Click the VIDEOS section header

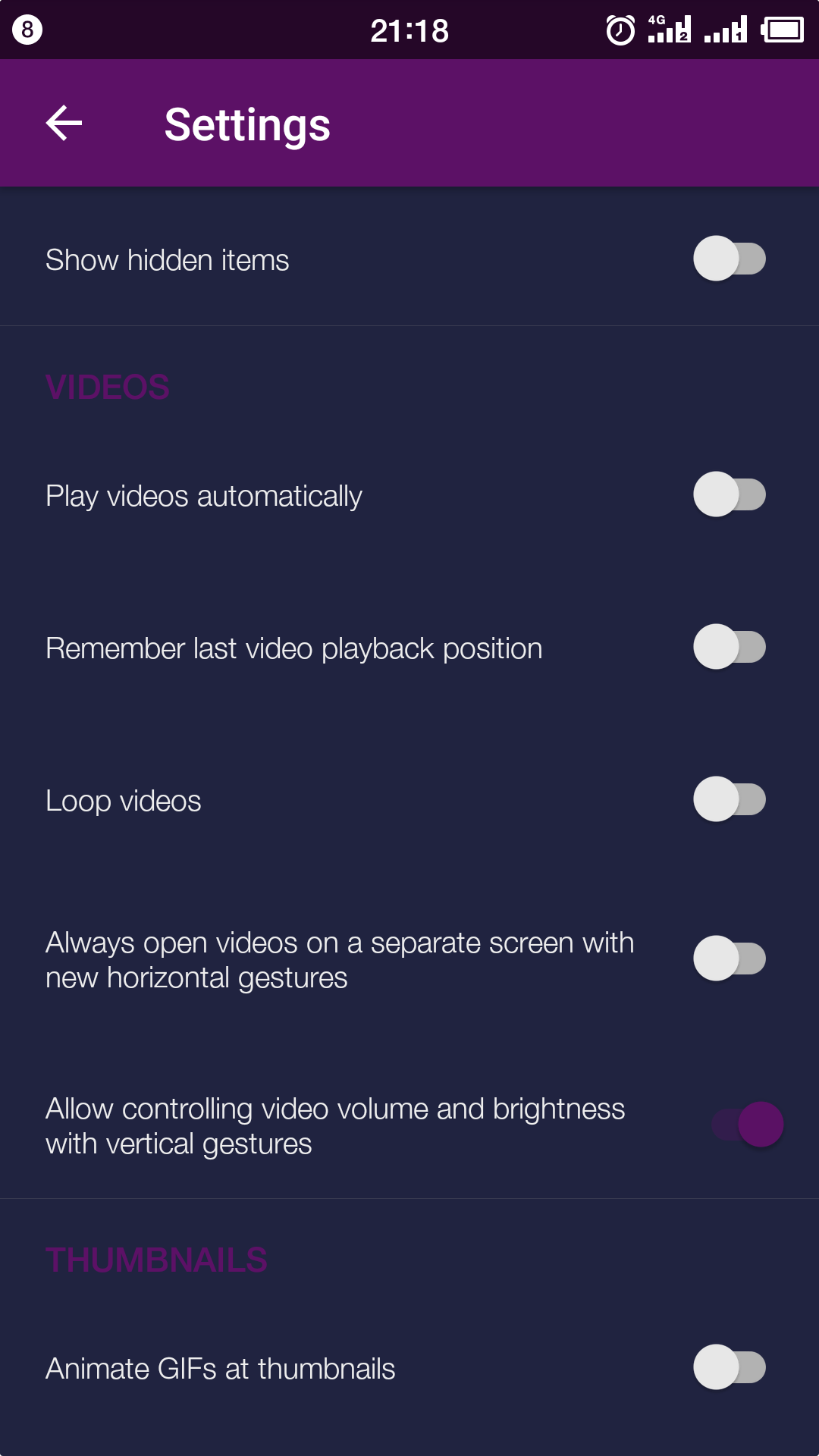108,387
